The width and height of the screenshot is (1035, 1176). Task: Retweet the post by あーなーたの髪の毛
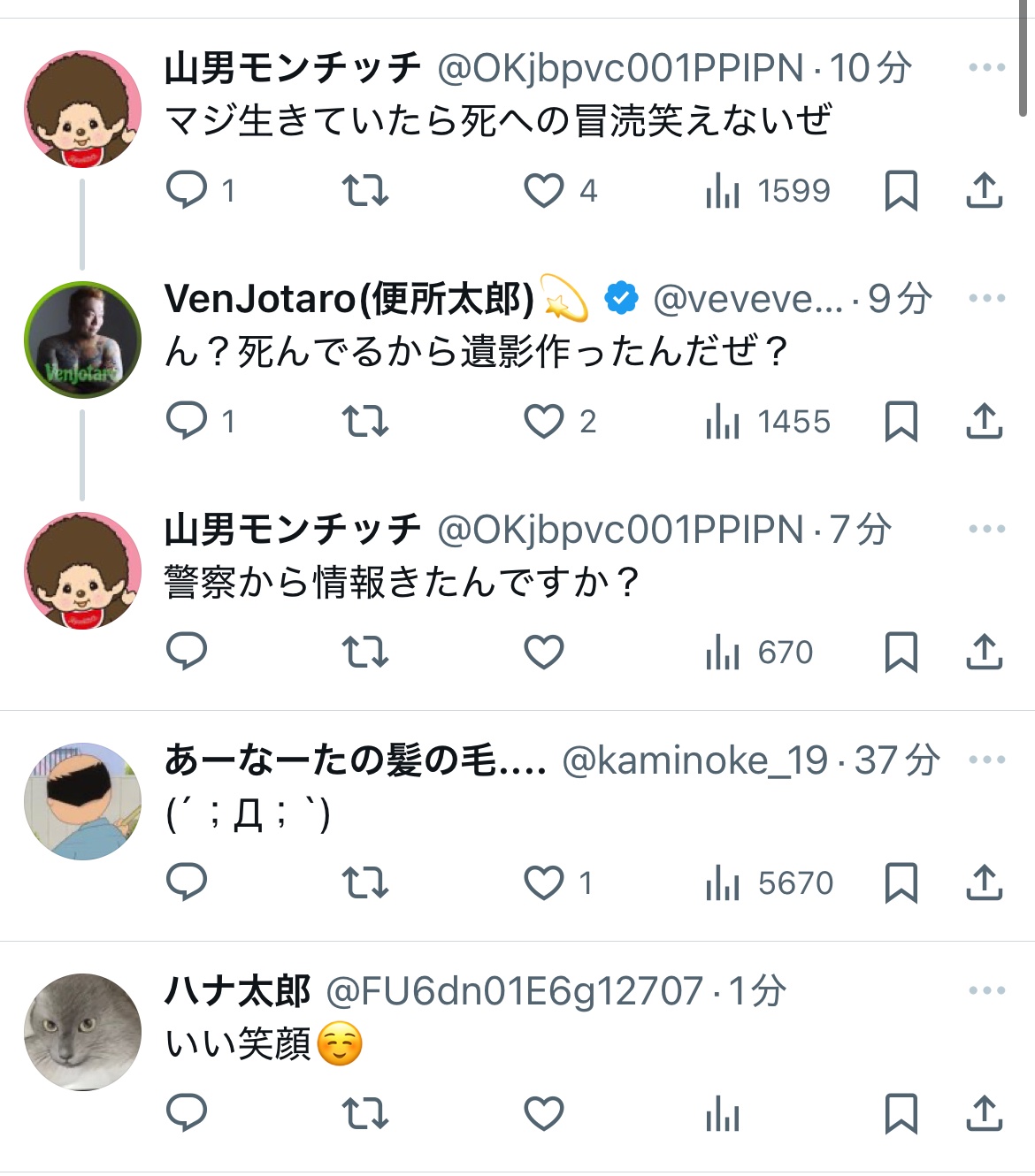tap(365, 882)
